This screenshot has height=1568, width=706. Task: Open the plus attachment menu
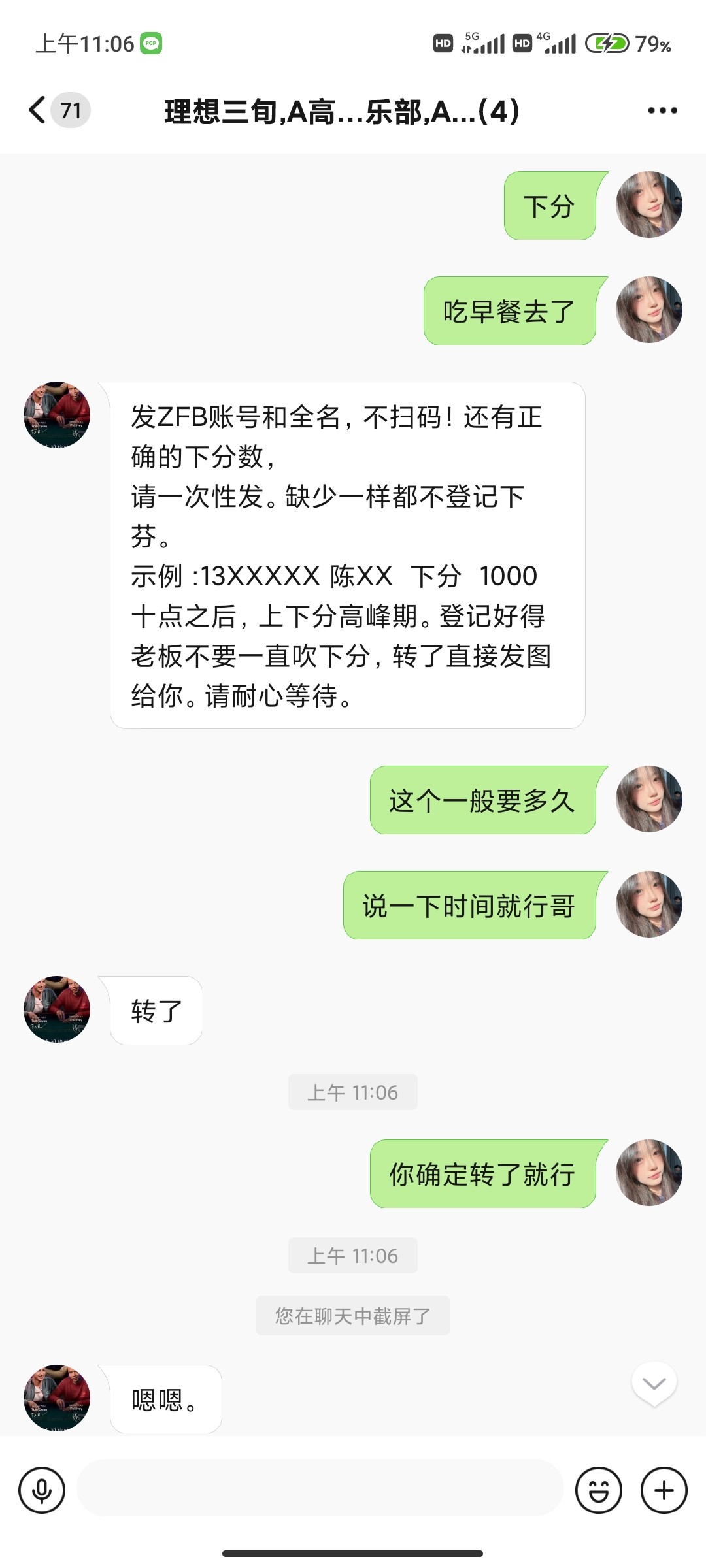tap(664, 1490)
